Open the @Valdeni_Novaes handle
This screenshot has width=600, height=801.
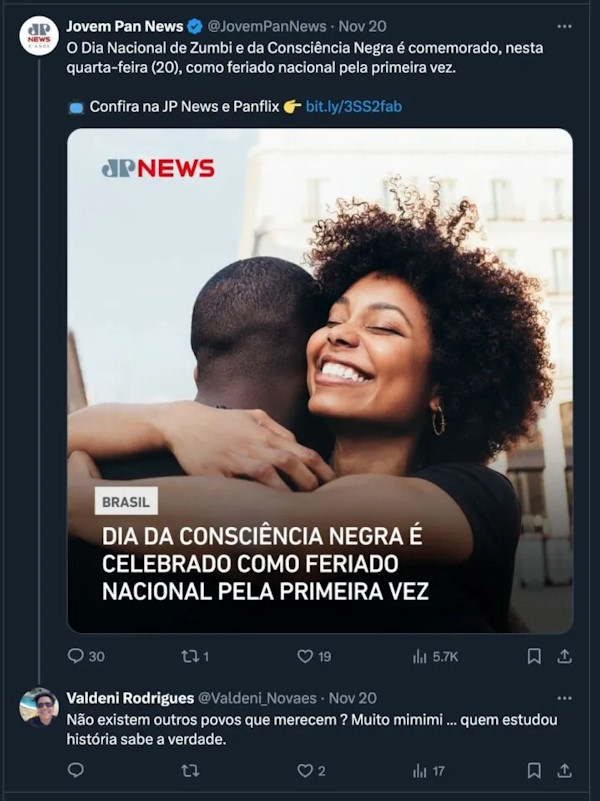click(257, 698)
